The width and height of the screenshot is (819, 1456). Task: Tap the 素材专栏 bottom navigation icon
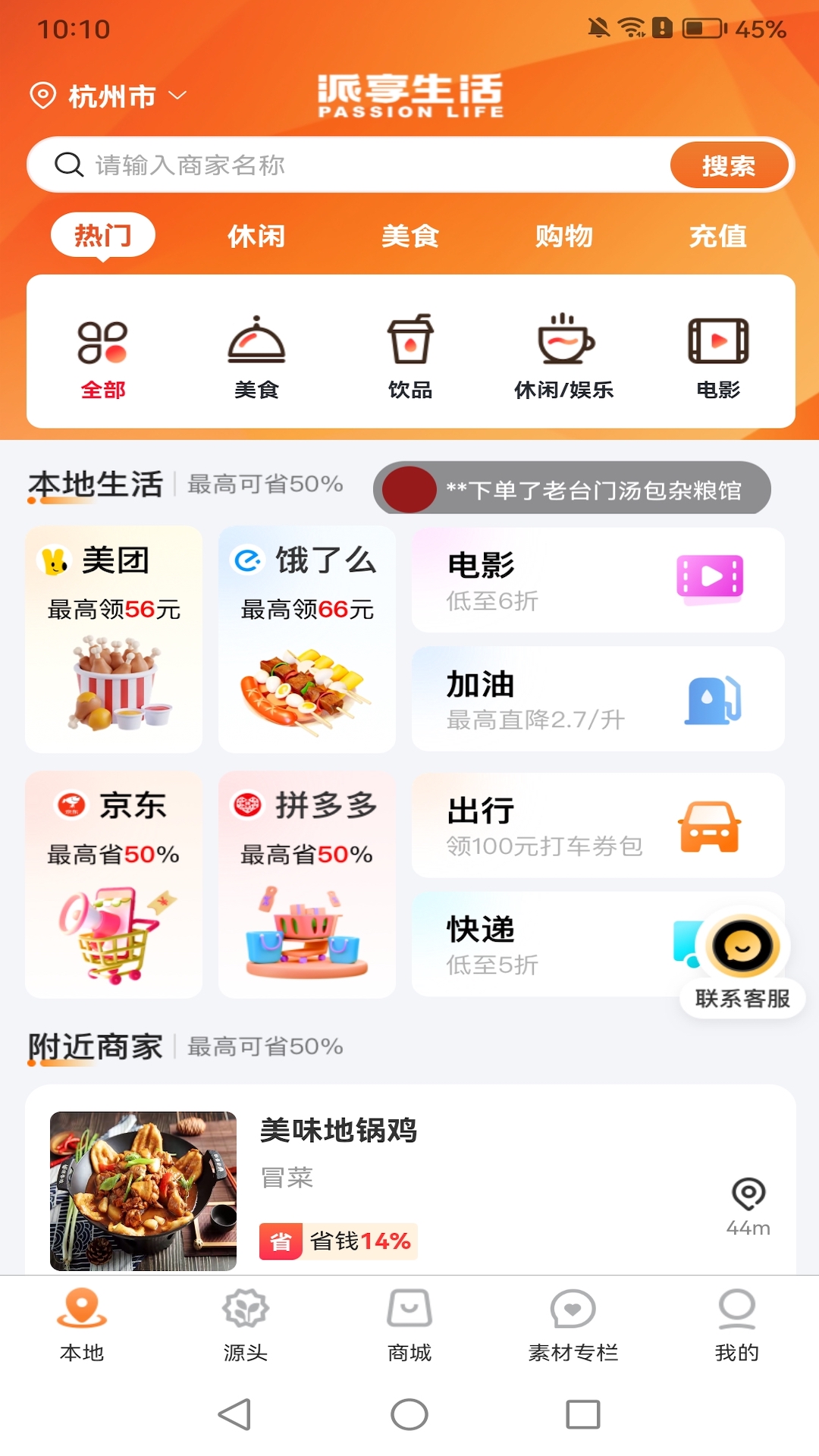(x=573, y=1323)
